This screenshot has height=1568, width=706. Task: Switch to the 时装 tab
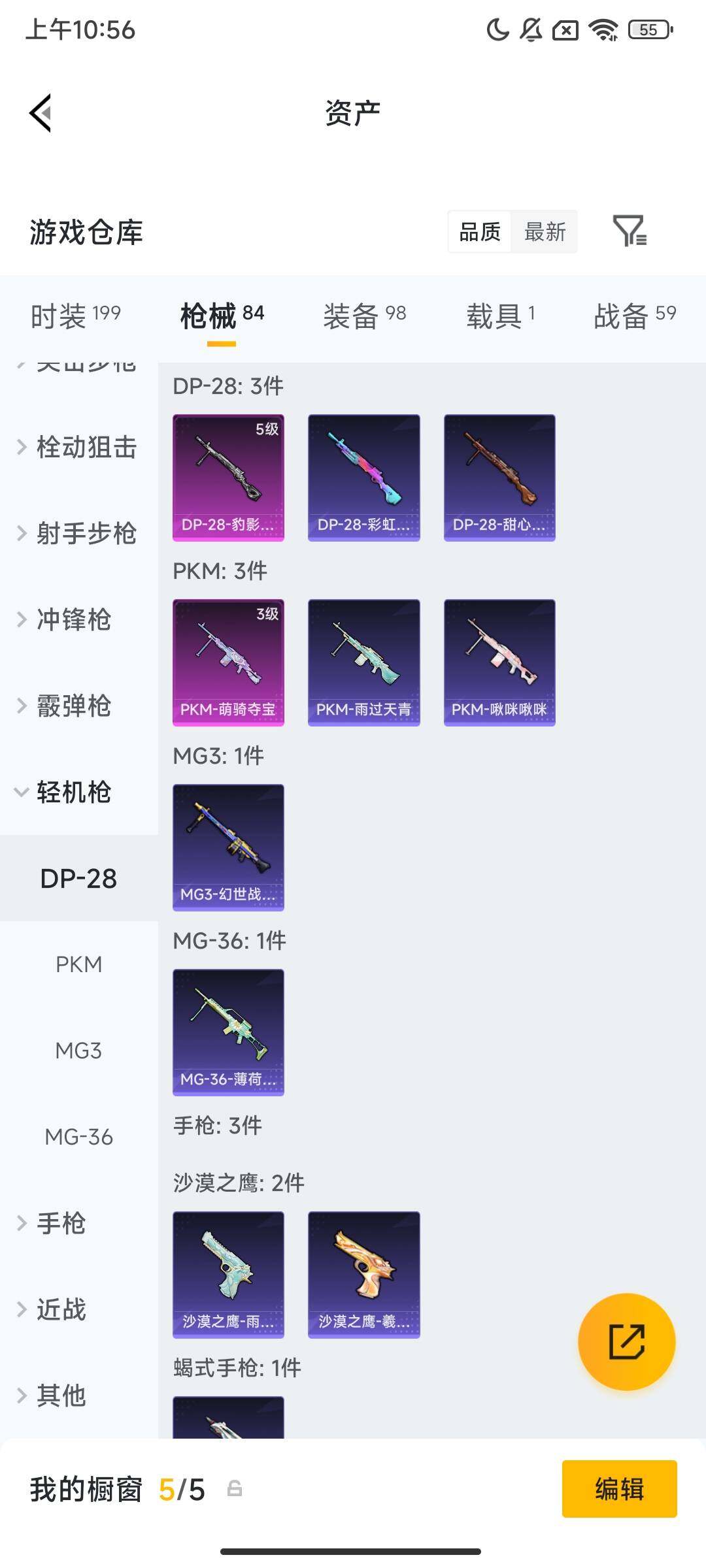tap(75, 316)
